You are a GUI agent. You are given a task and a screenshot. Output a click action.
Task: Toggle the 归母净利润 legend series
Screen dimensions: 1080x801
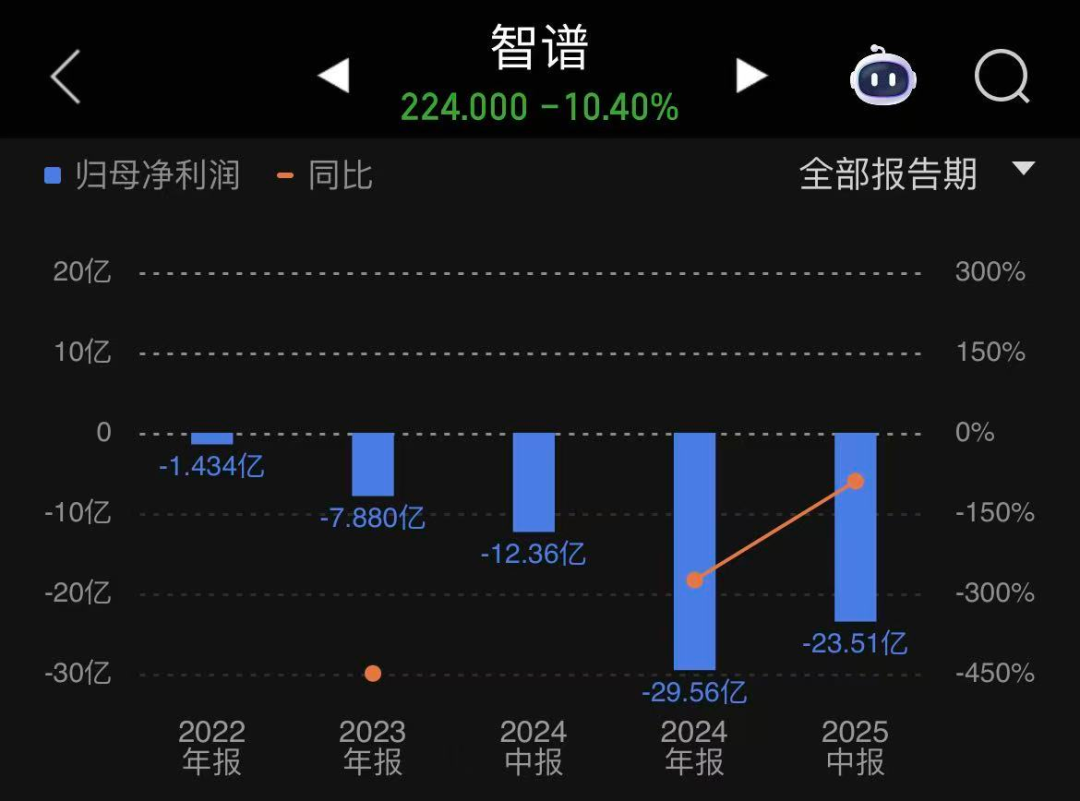143,176
